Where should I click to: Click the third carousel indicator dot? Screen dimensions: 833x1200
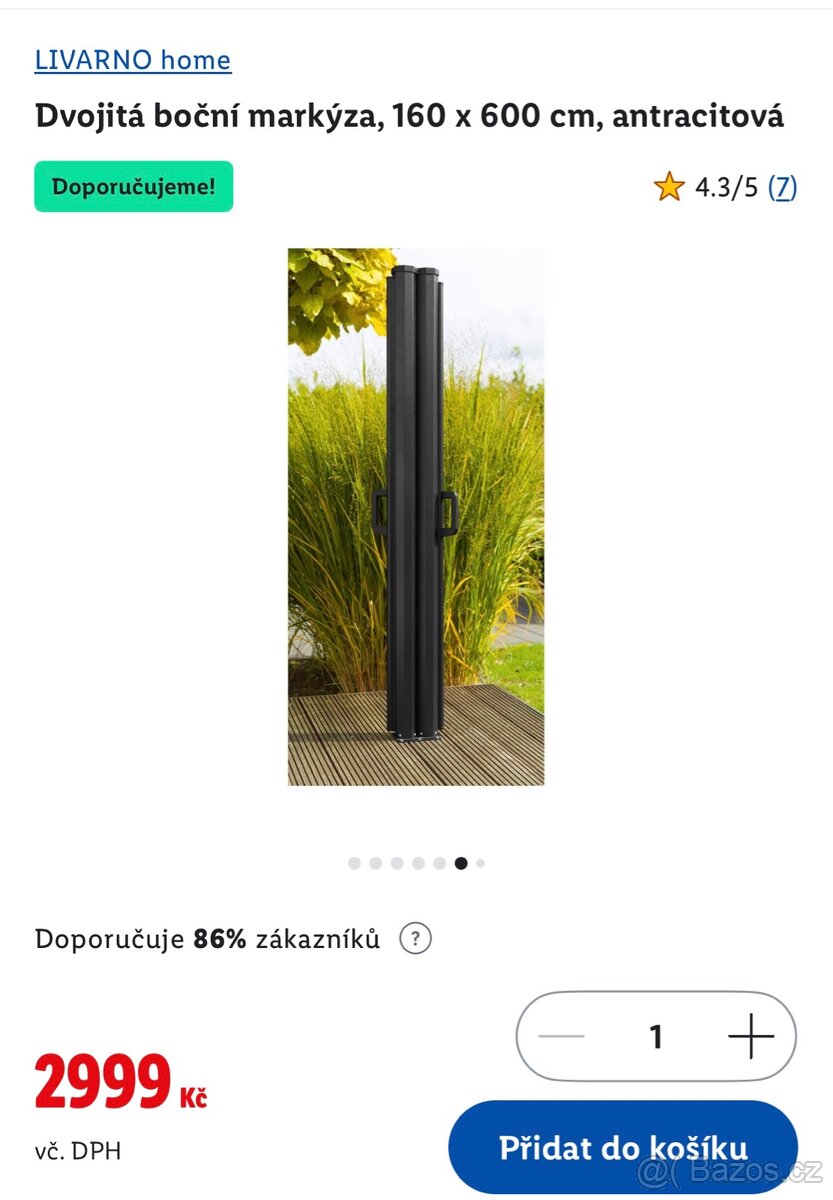pyautogui.click(x=395, y=861)
